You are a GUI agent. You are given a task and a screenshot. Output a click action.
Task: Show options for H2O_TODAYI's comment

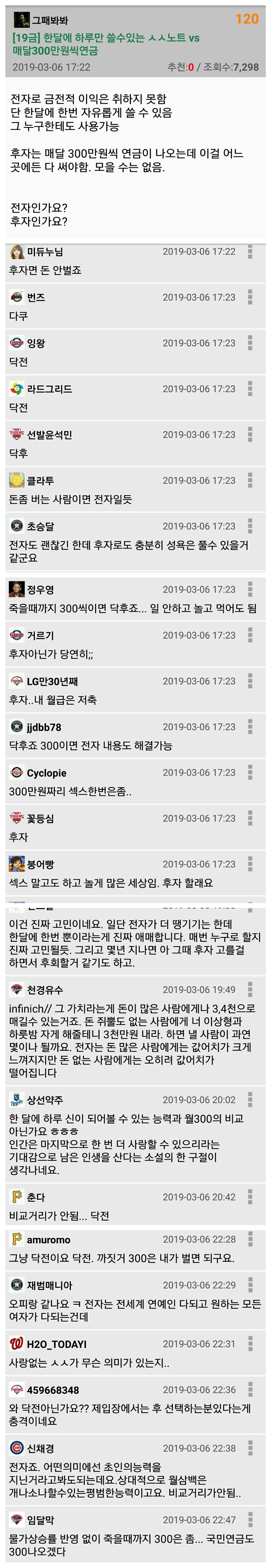tap(250, 1344)
